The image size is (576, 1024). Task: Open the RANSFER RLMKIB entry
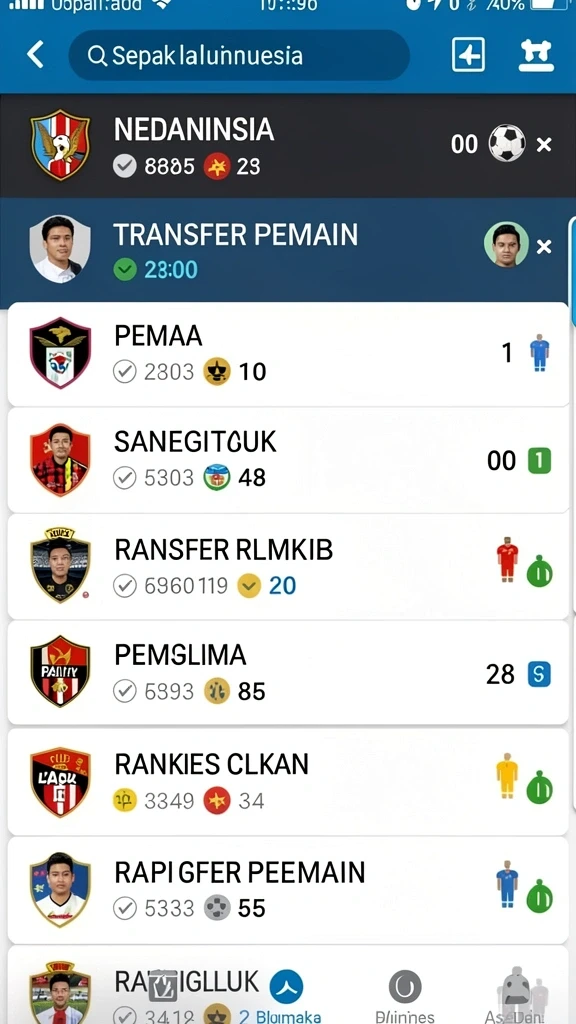tap(288, 567)
